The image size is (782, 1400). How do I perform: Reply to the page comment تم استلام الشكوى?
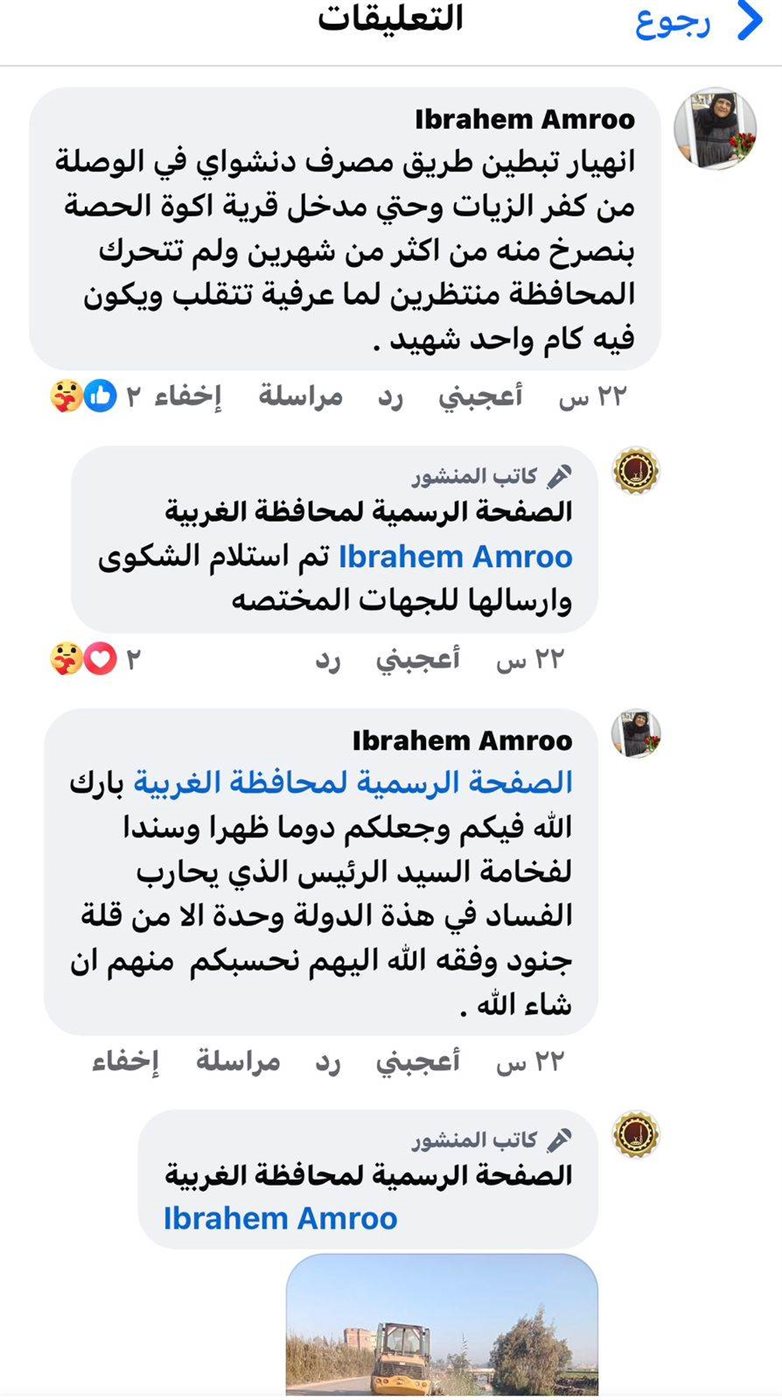coord(330,659)
